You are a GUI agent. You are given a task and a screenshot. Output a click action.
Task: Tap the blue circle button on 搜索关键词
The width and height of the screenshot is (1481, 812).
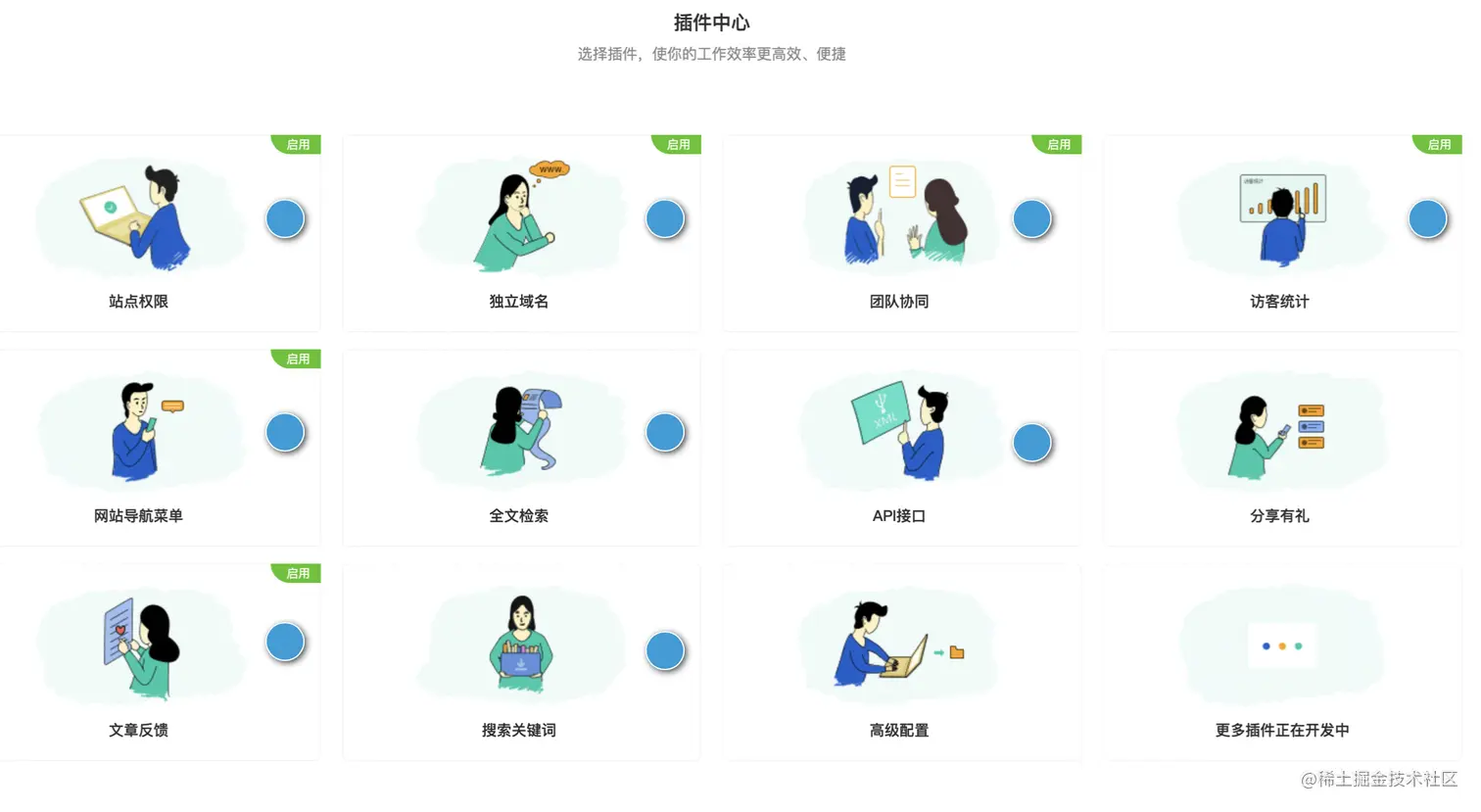pyautogui.click(x=665, y=650)
